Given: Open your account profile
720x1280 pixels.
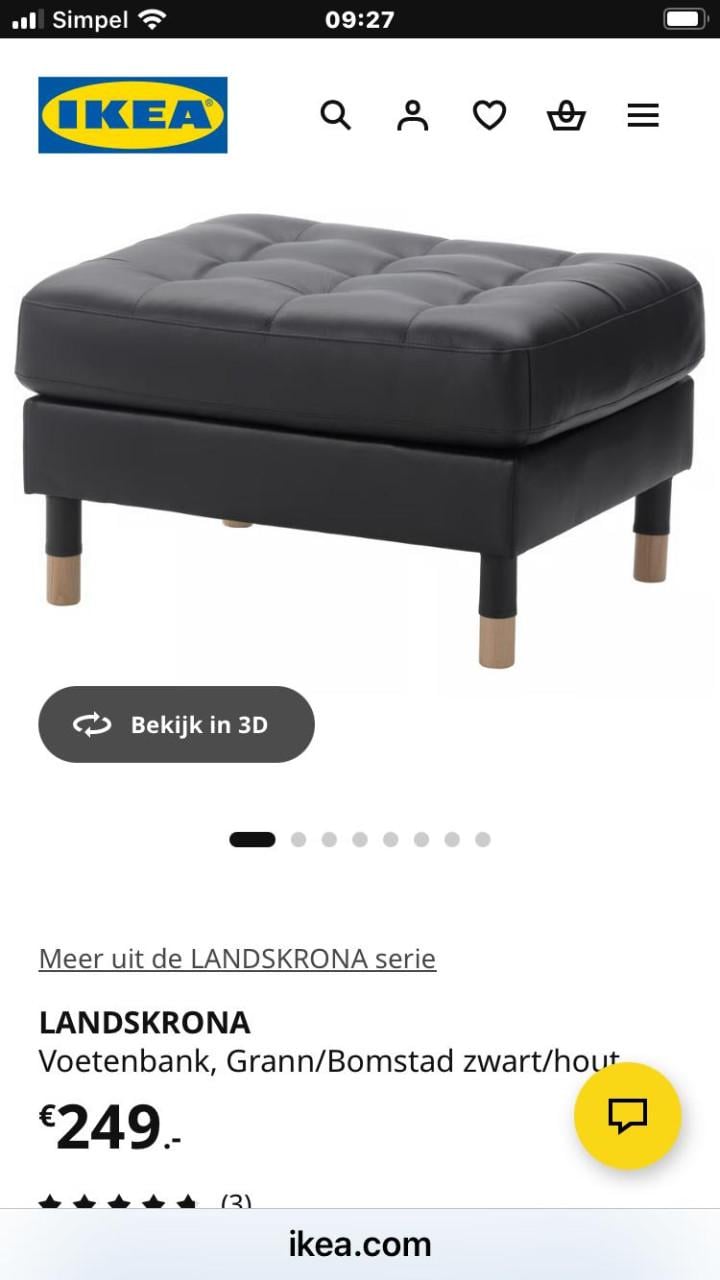Looking at the screenshot, I should [x=412, y=115].
